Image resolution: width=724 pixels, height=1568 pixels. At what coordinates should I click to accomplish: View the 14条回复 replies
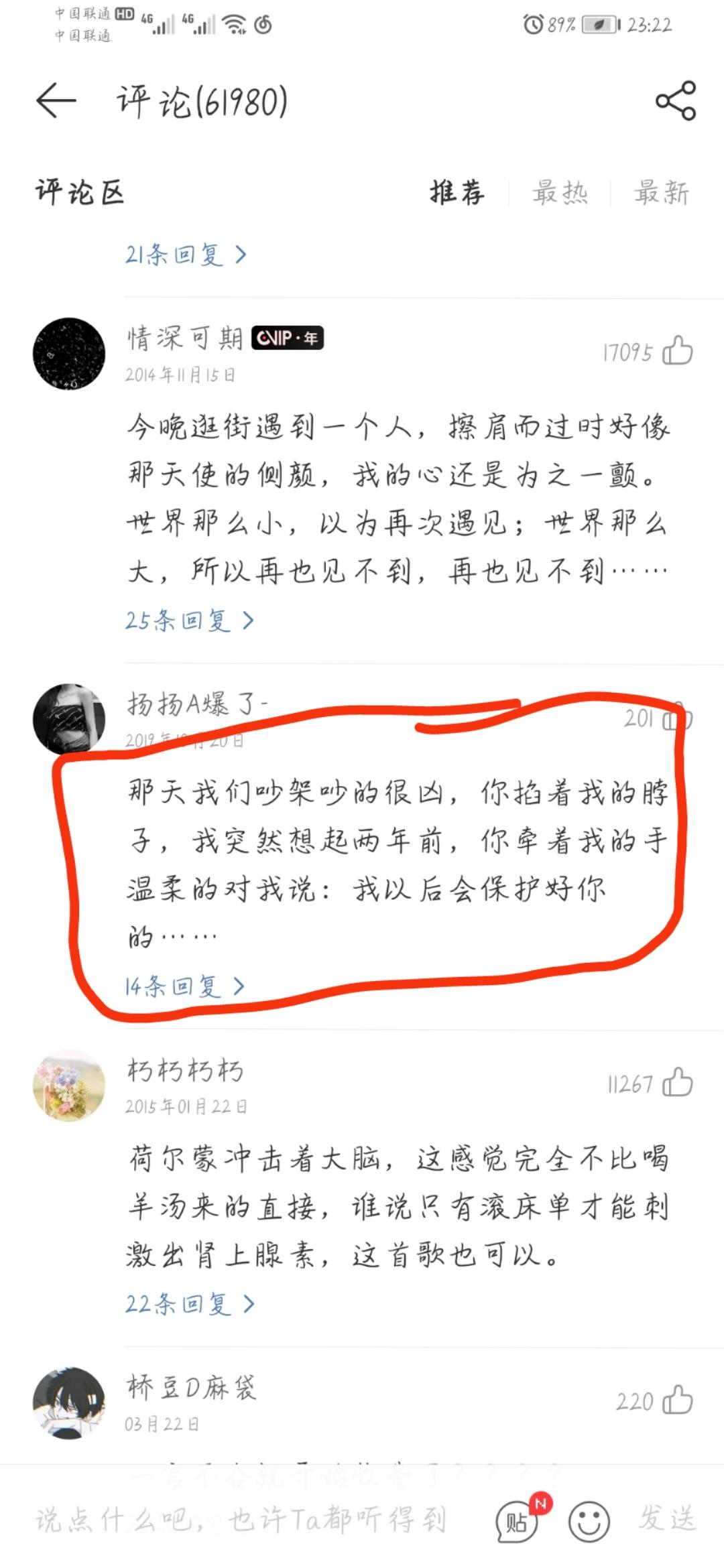185,986
